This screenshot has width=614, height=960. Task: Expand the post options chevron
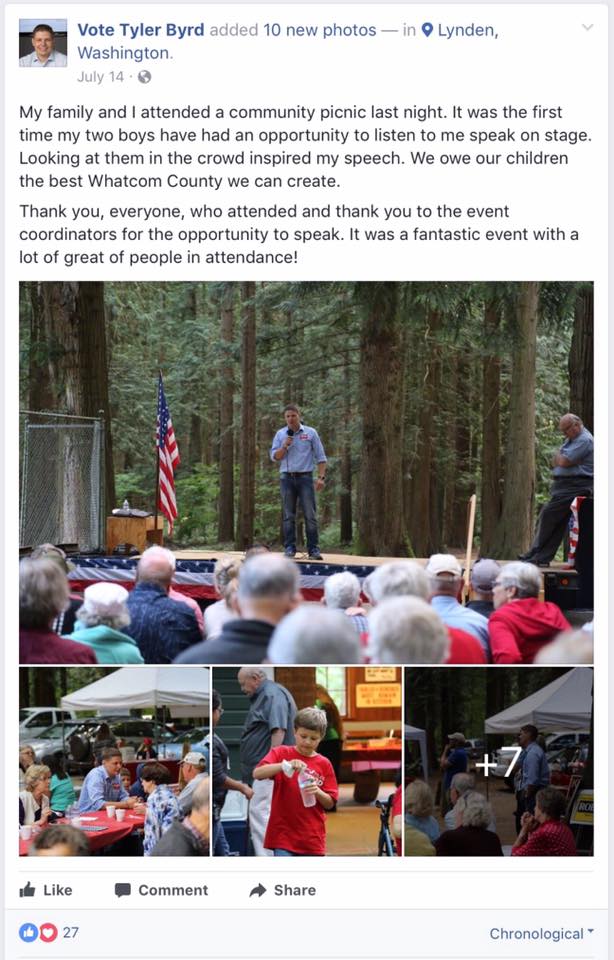click(x=587, y=27)
